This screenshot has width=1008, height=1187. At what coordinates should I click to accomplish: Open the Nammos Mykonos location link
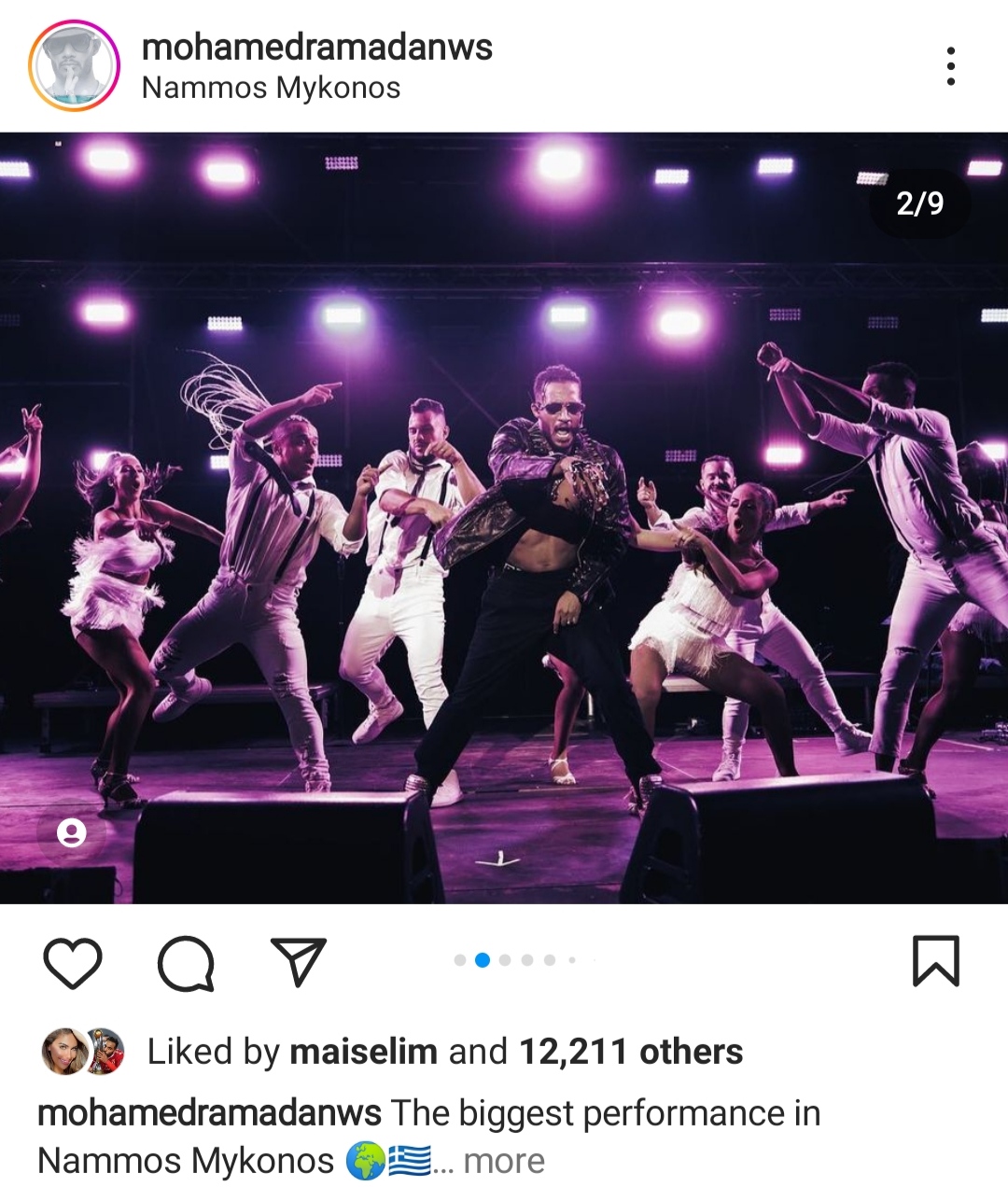[x=271, y=89]
